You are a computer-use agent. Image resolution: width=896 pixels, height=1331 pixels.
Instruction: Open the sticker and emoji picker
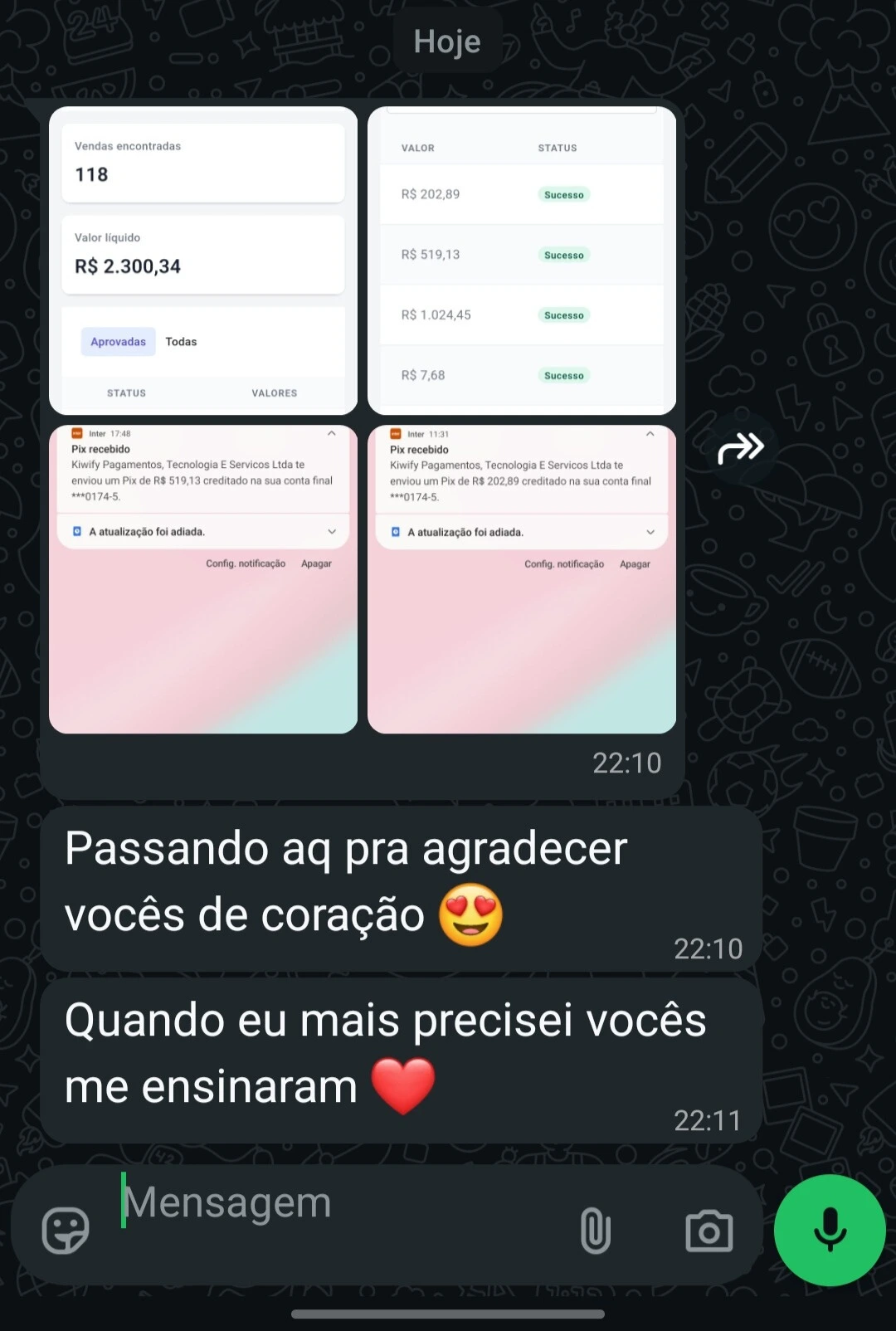(x=63, y=1231)
